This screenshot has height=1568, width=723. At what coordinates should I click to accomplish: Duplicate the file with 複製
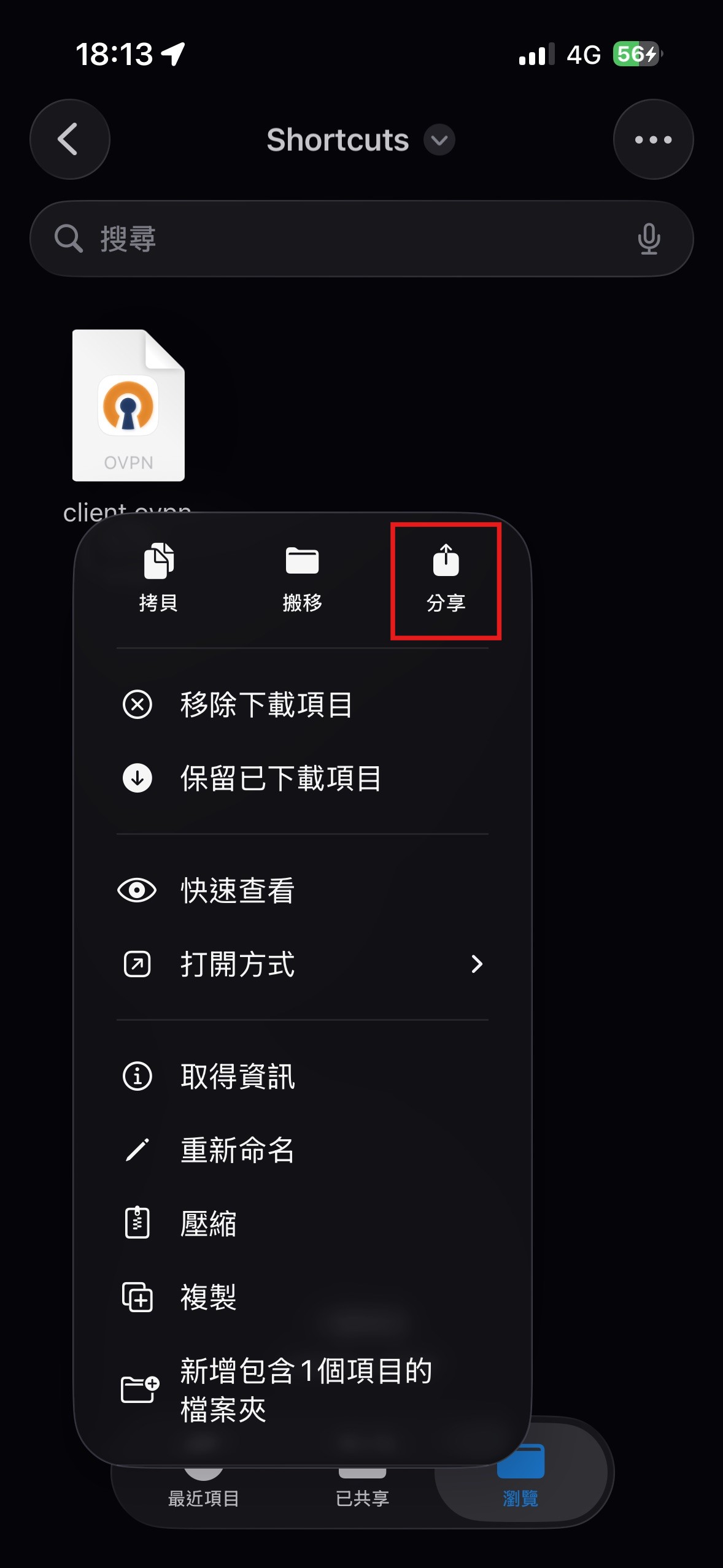(209, 1297)
